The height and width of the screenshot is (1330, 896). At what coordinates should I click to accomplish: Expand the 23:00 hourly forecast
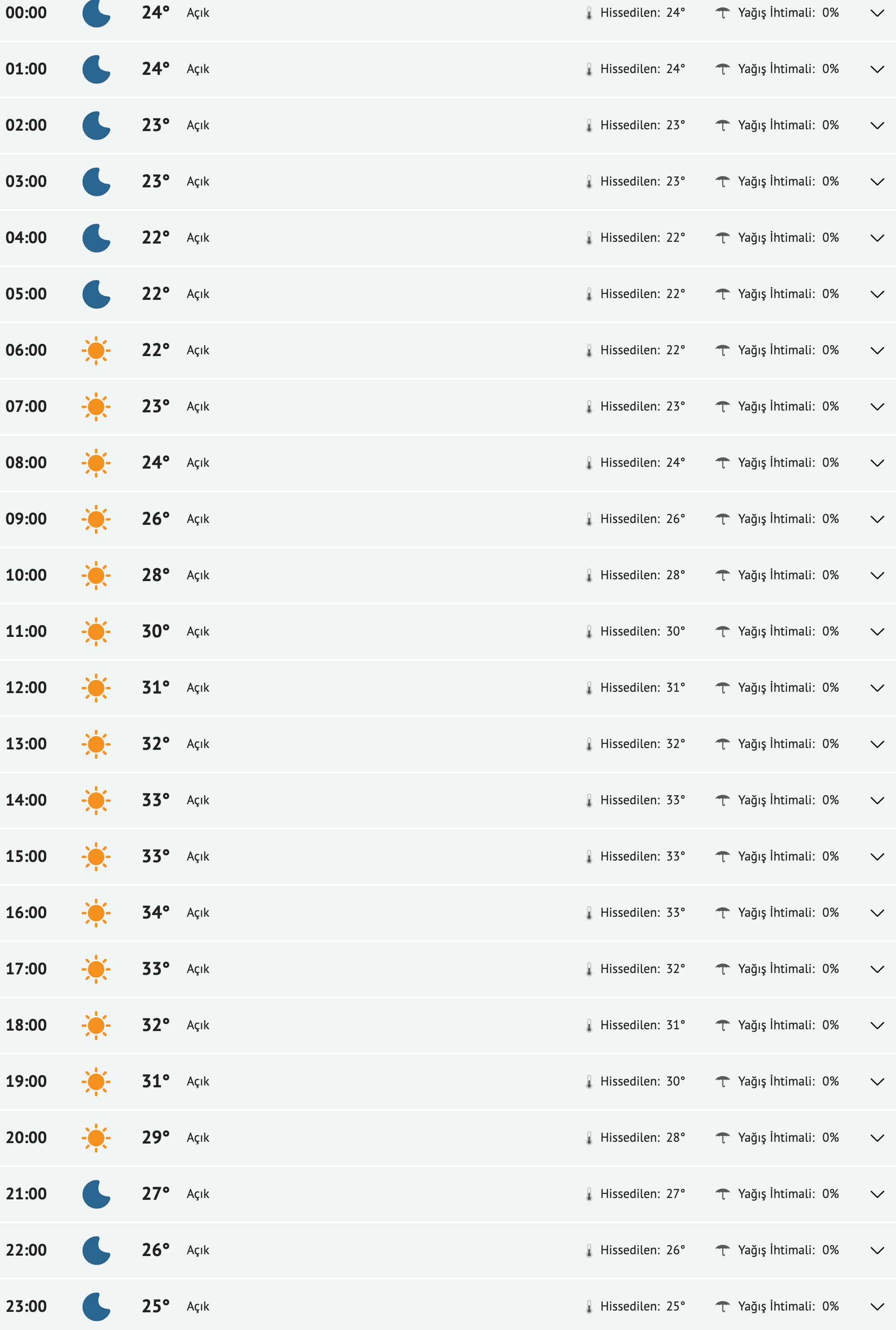tap(877, 1306)
